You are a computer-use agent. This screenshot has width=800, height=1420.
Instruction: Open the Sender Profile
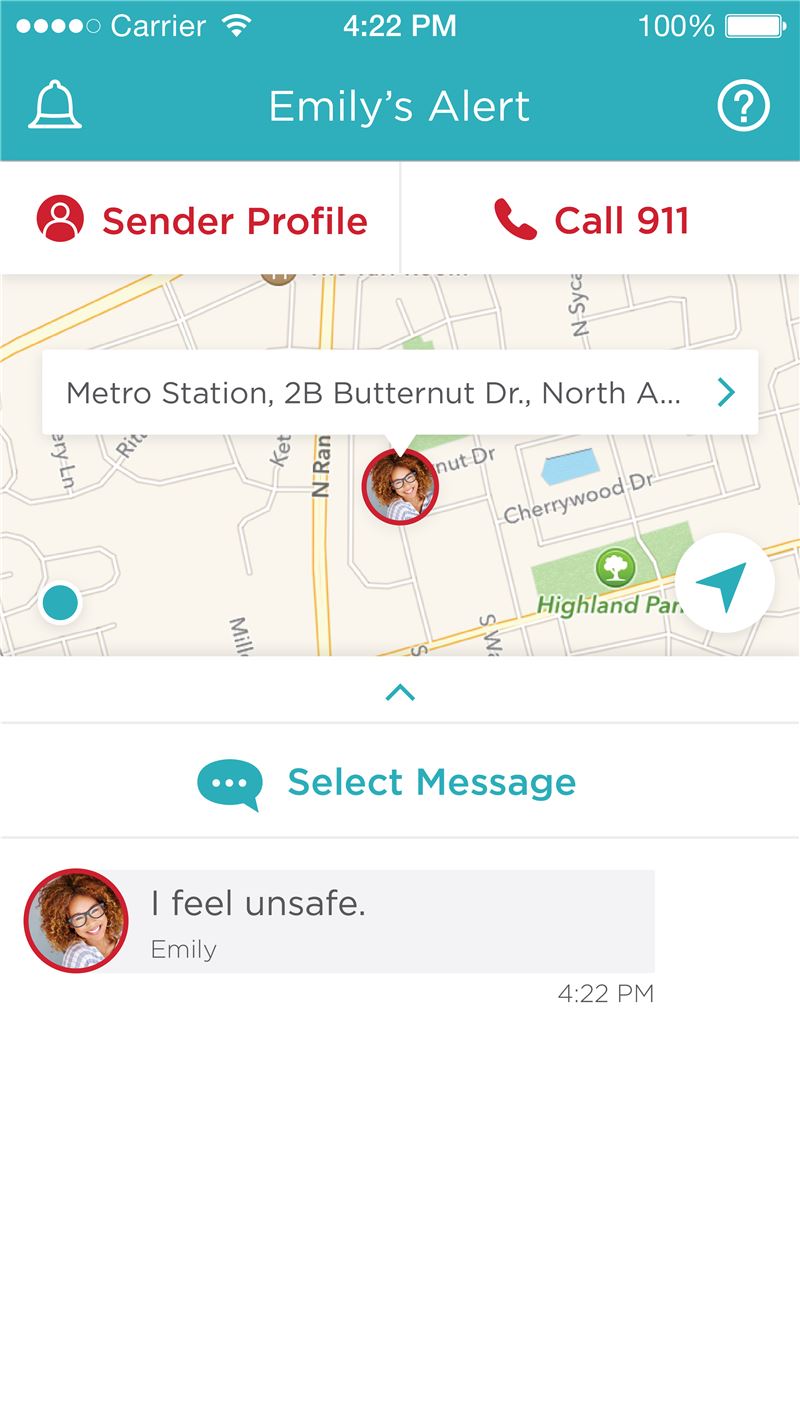pos(201,220)
